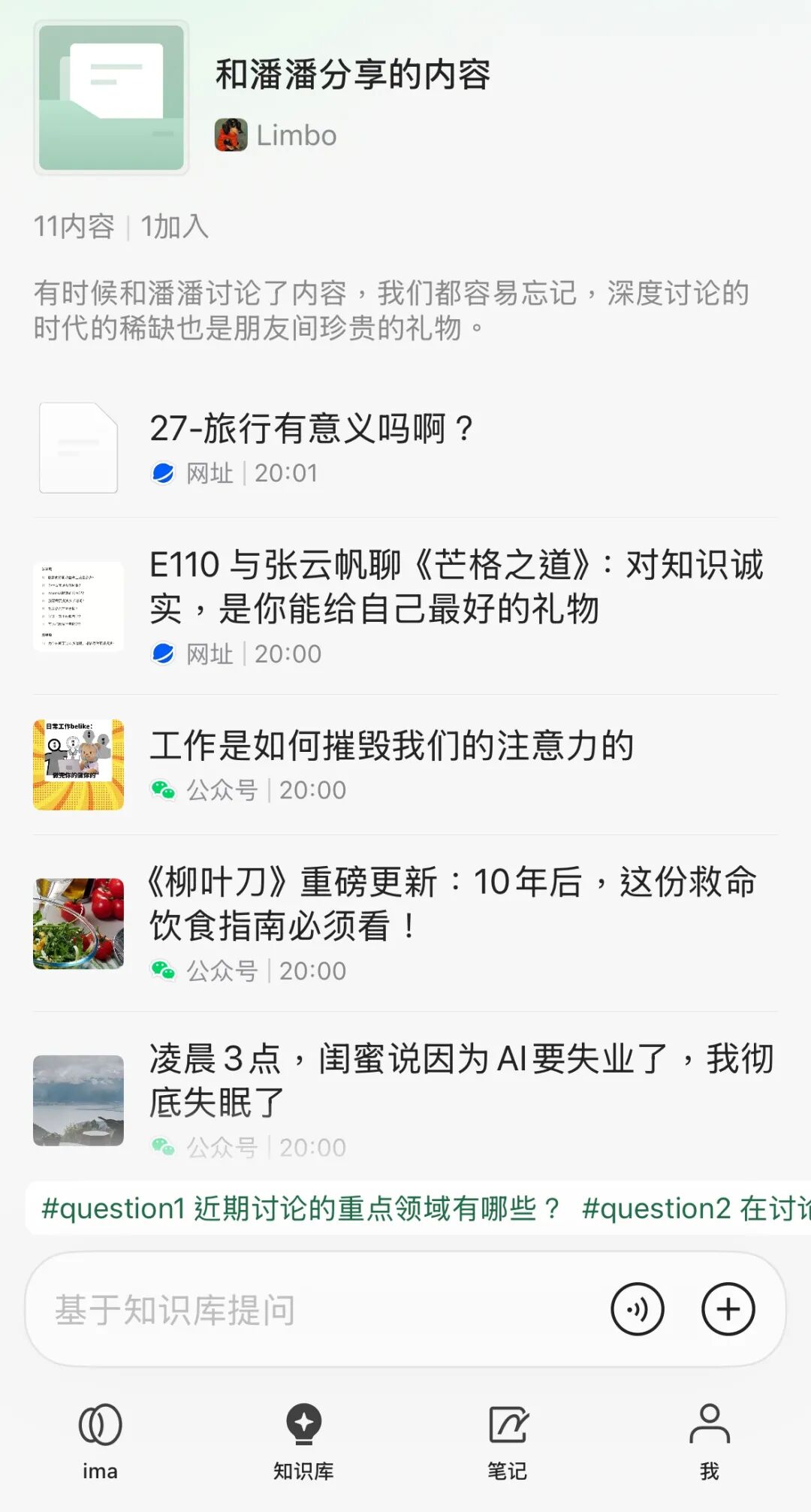The width and height of the screenshot is (811, 1512).
Task: Open the knowledge base cover thumbnail at top left
Action: (111, 96)
